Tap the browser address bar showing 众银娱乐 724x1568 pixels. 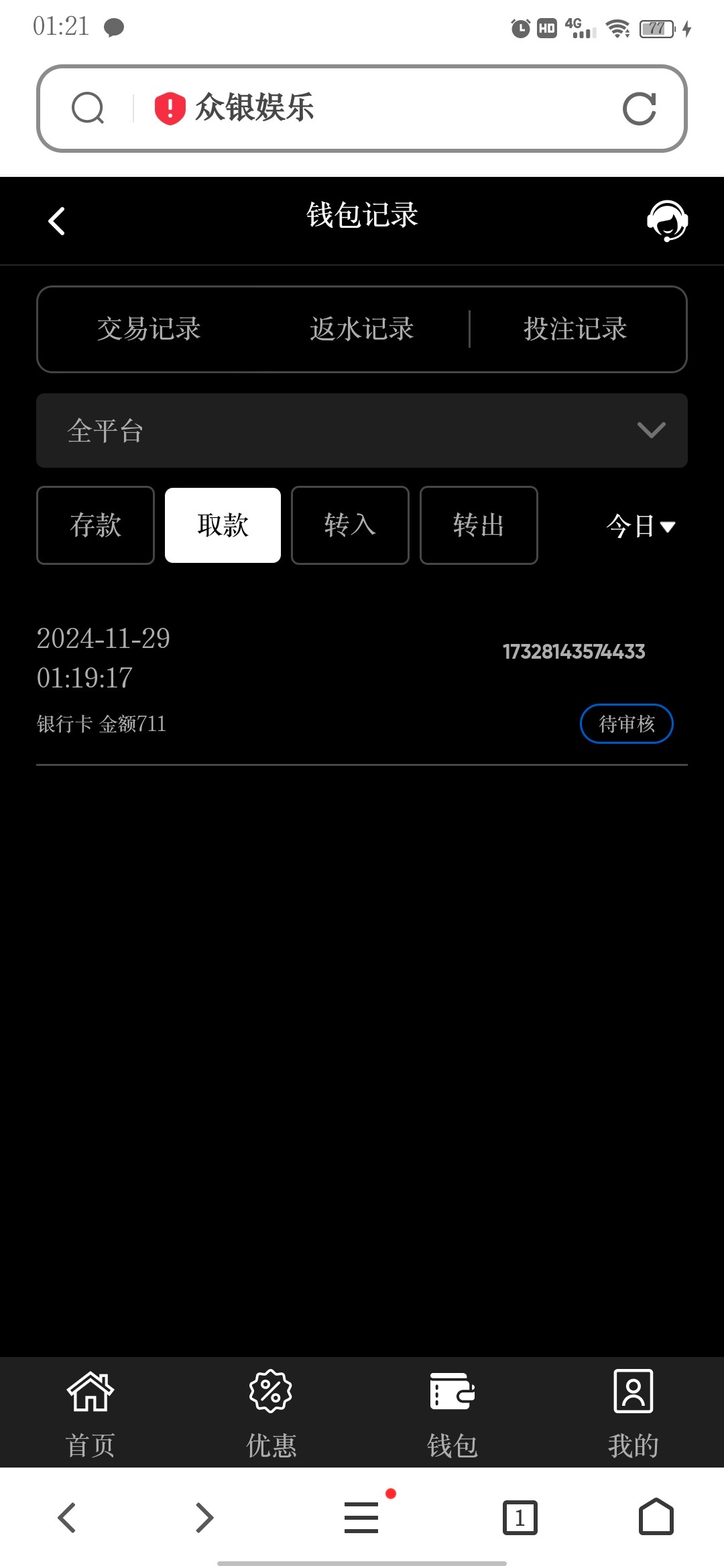point(362,108)
